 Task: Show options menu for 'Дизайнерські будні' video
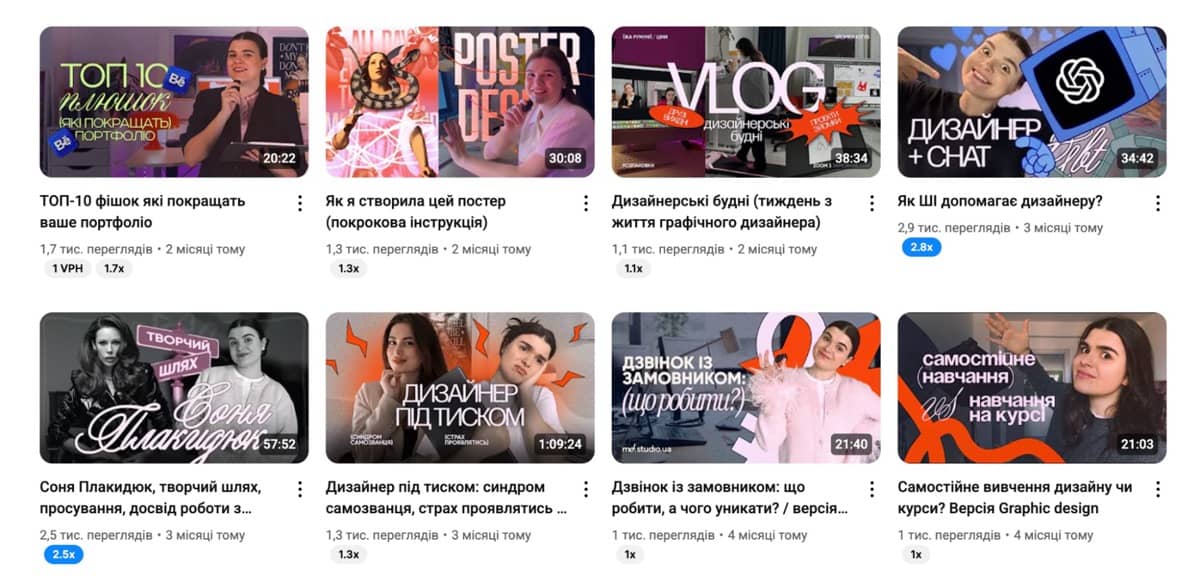pyautogui.click(x=872, y=203)
